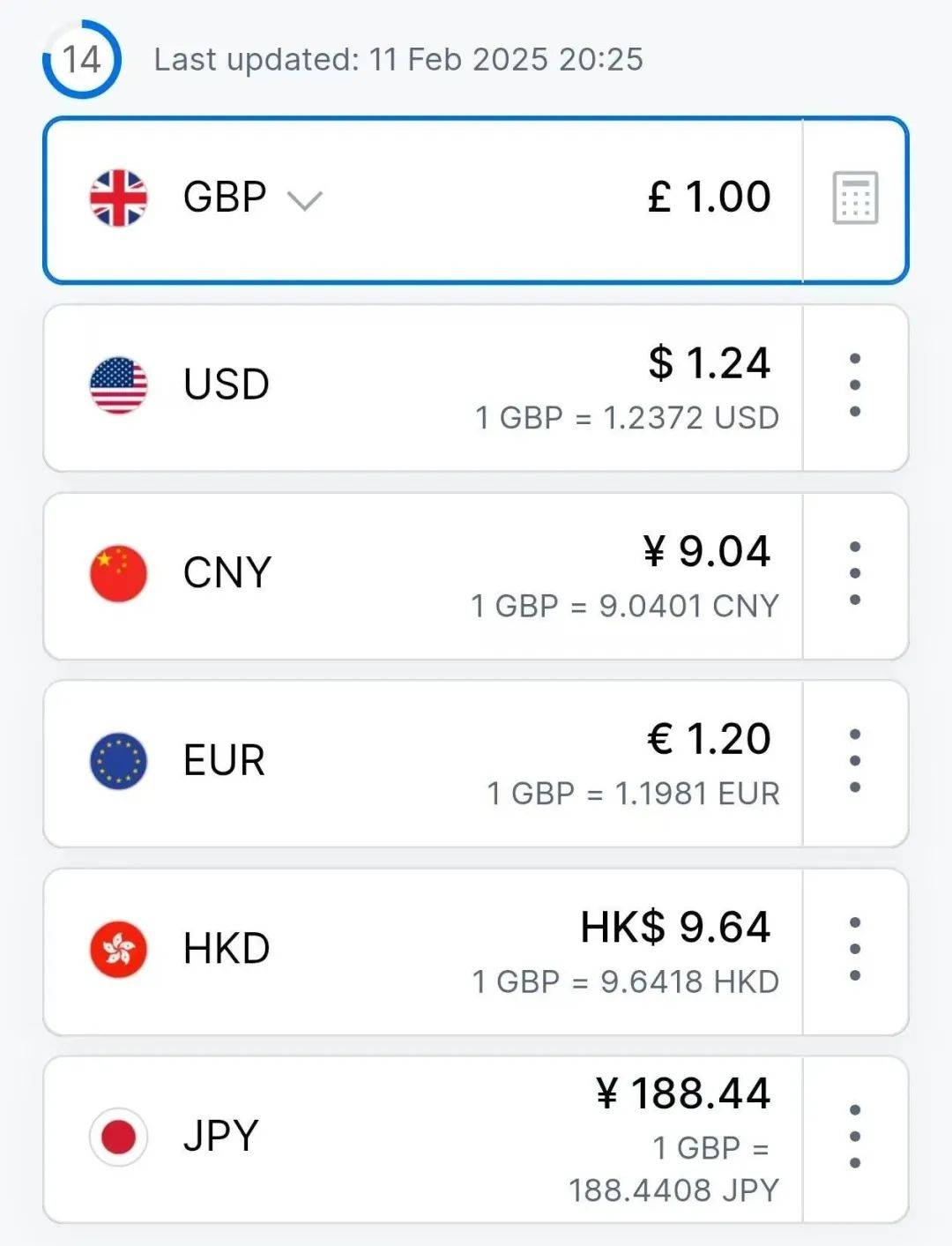Open the calculator next to GBP

pos(854,198)
